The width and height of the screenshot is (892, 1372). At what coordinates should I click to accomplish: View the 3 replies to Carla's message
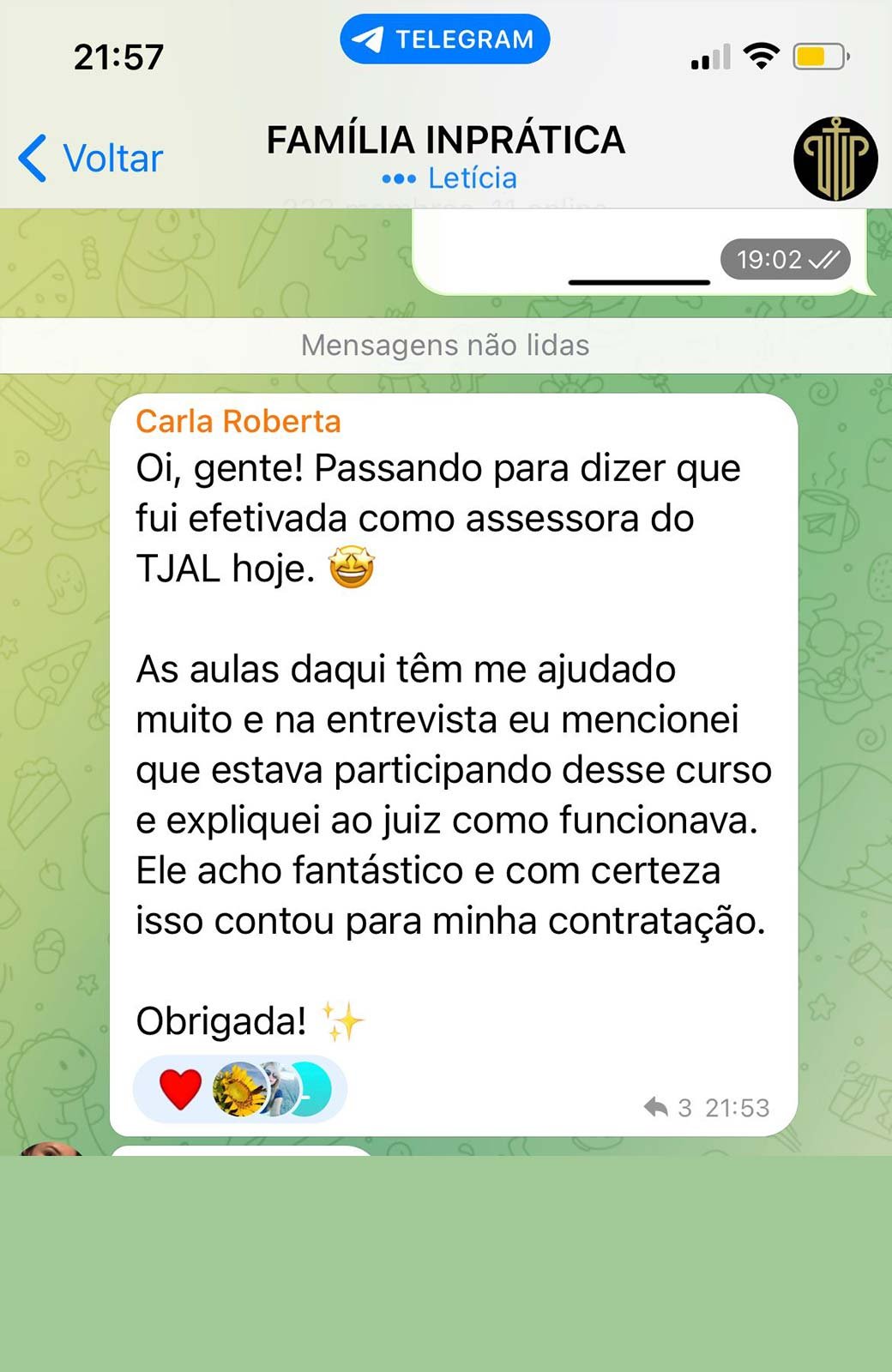coord(668,1108)
